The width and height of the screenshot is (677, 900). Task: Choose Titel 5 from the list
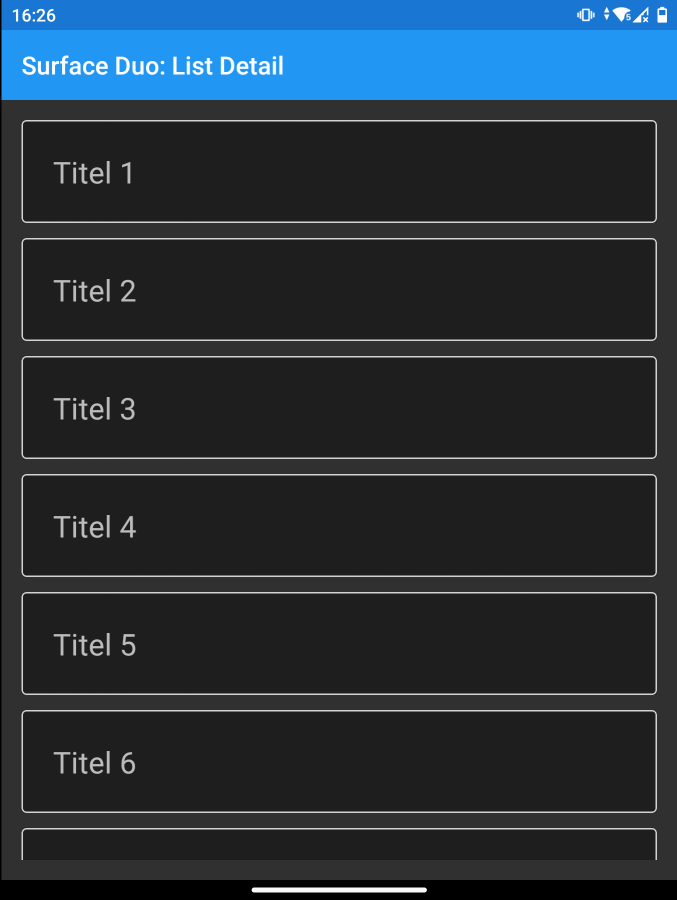tap(338, 644)
